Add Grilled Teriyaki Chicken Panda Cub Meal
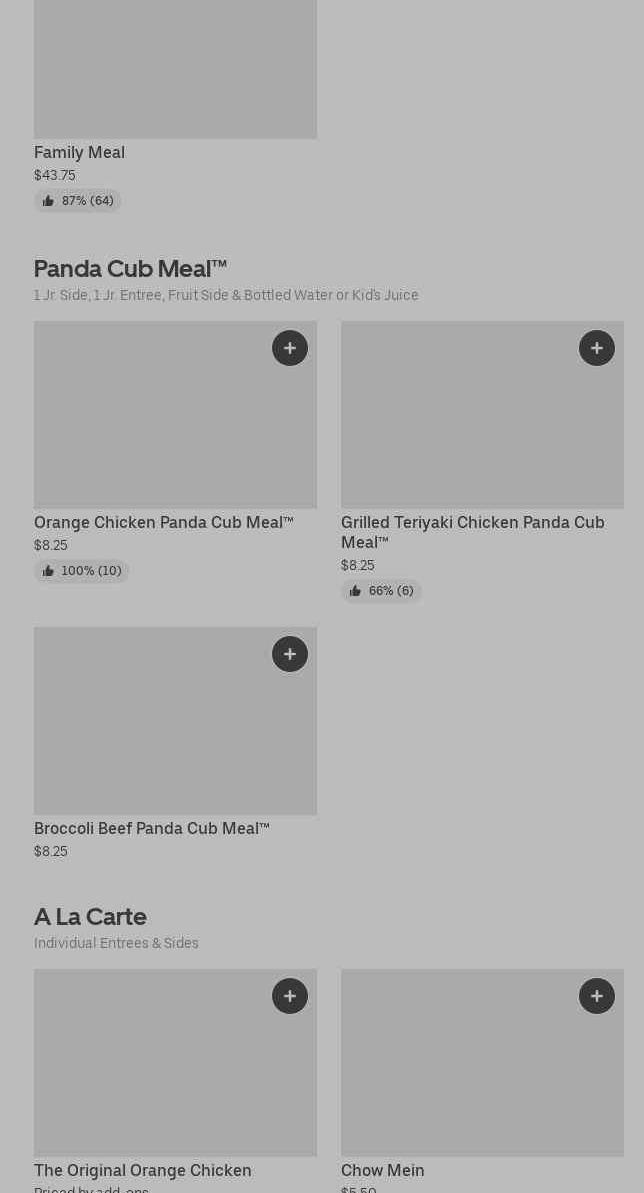This screenshot has width=644, height=1193. tap(597, 348)
